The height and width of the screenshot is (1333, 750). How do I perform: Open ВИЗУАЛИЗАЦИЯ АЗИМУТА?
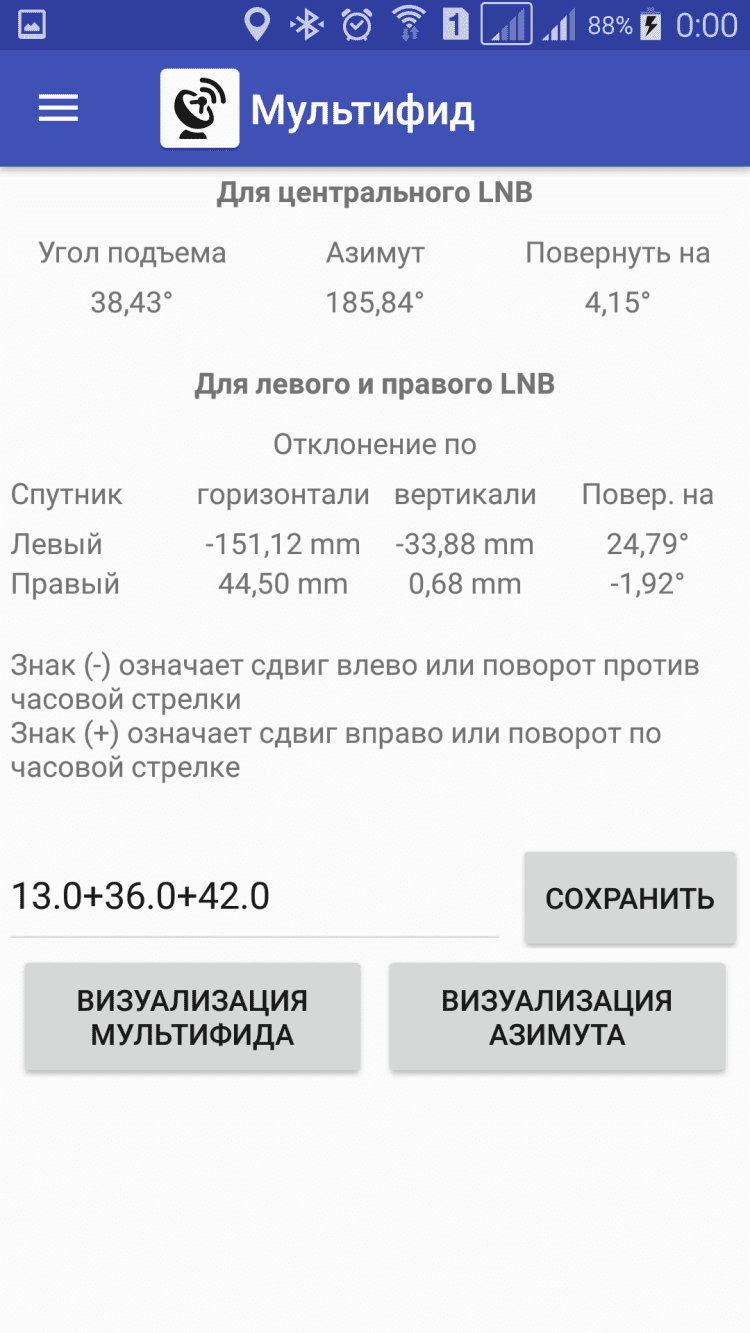click(x=557, y=1017)
